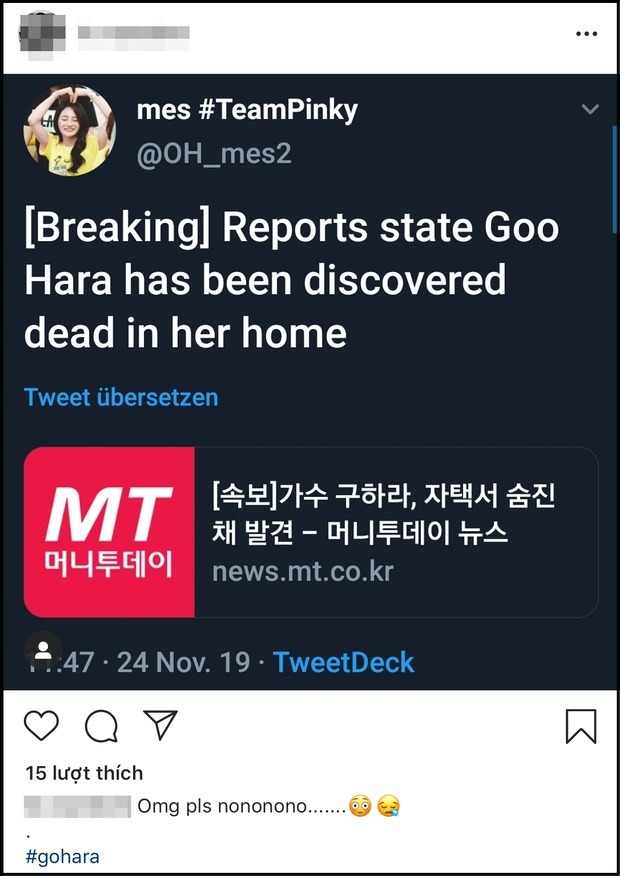Bookmark this post
This screenshot has height=876, width=620.
(581, 726)
